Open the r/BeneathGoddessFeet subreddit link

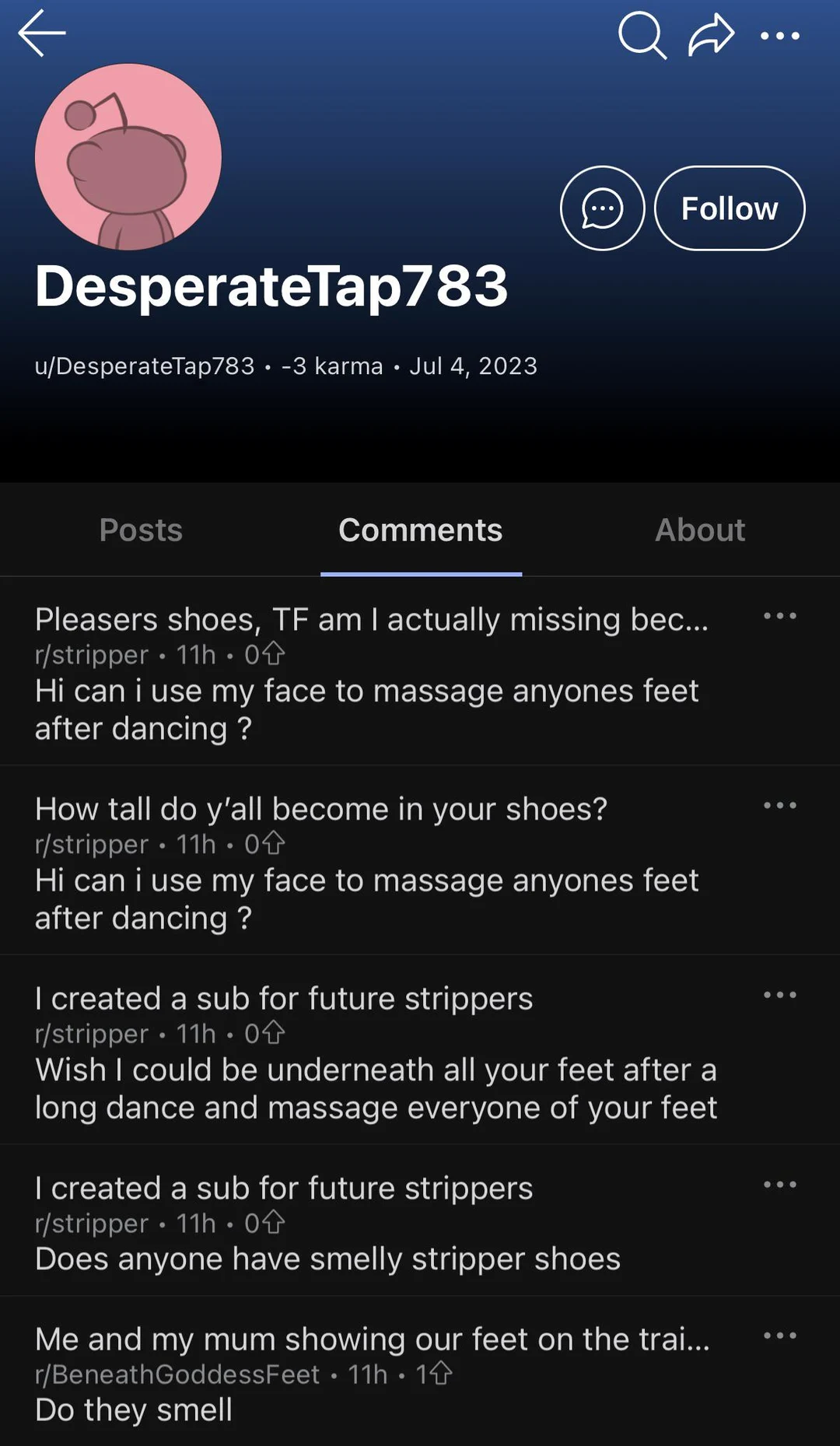point(176,1374)
